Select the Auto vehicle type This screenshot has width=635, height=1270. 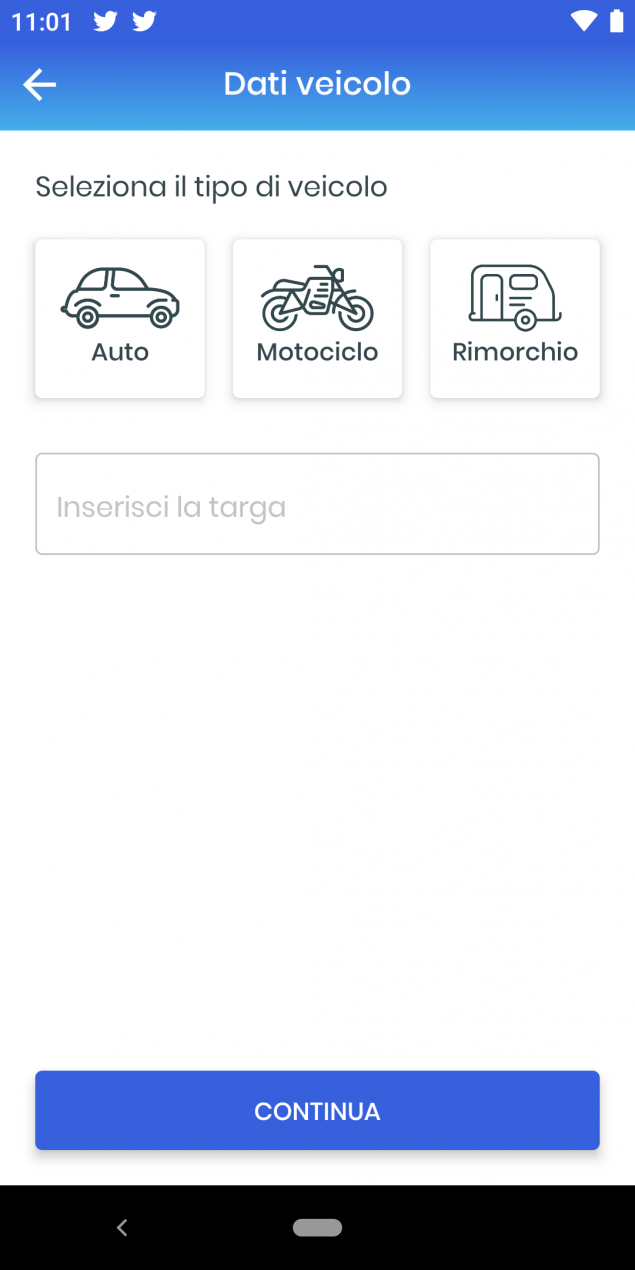point(120,318)
